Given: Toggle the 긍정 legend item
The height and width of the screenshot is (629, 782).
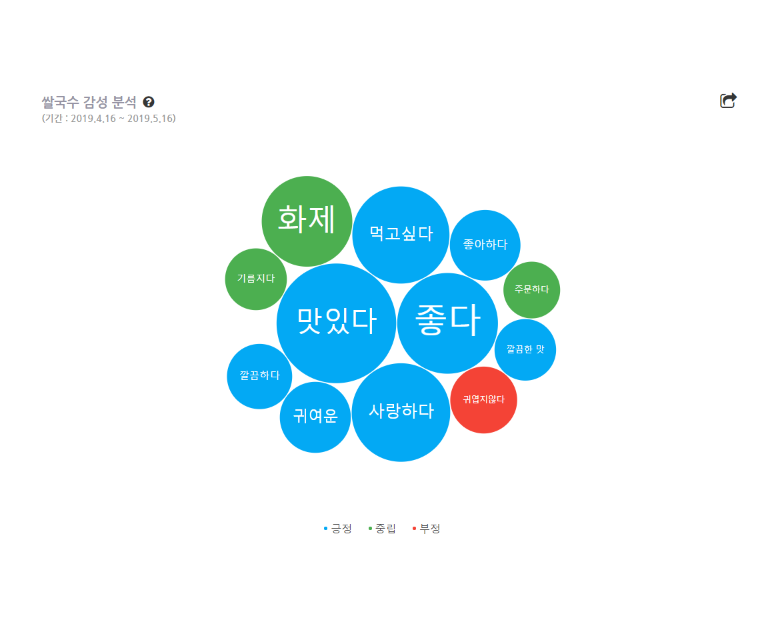Looking at the screenshot, I should [x=338, y=528].
